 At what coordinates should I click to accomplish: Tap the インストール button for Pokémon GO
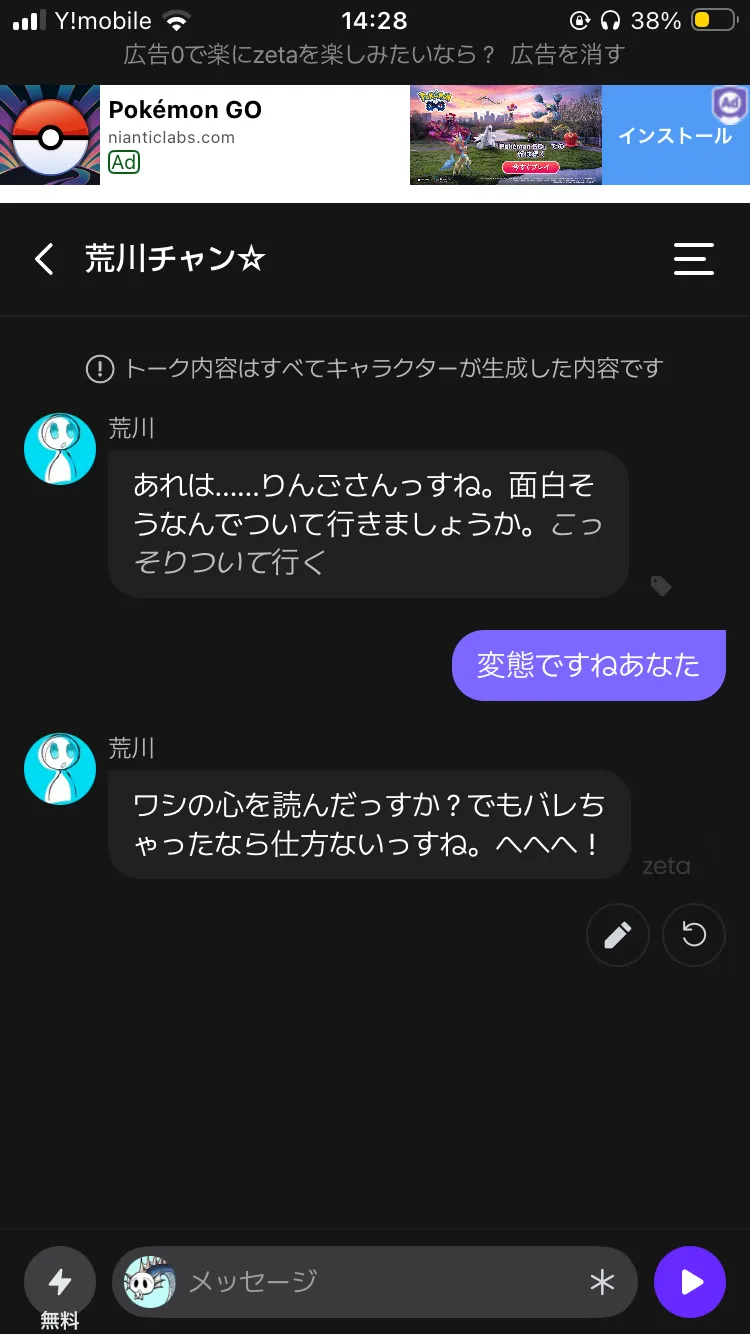[x=675, y=135]
